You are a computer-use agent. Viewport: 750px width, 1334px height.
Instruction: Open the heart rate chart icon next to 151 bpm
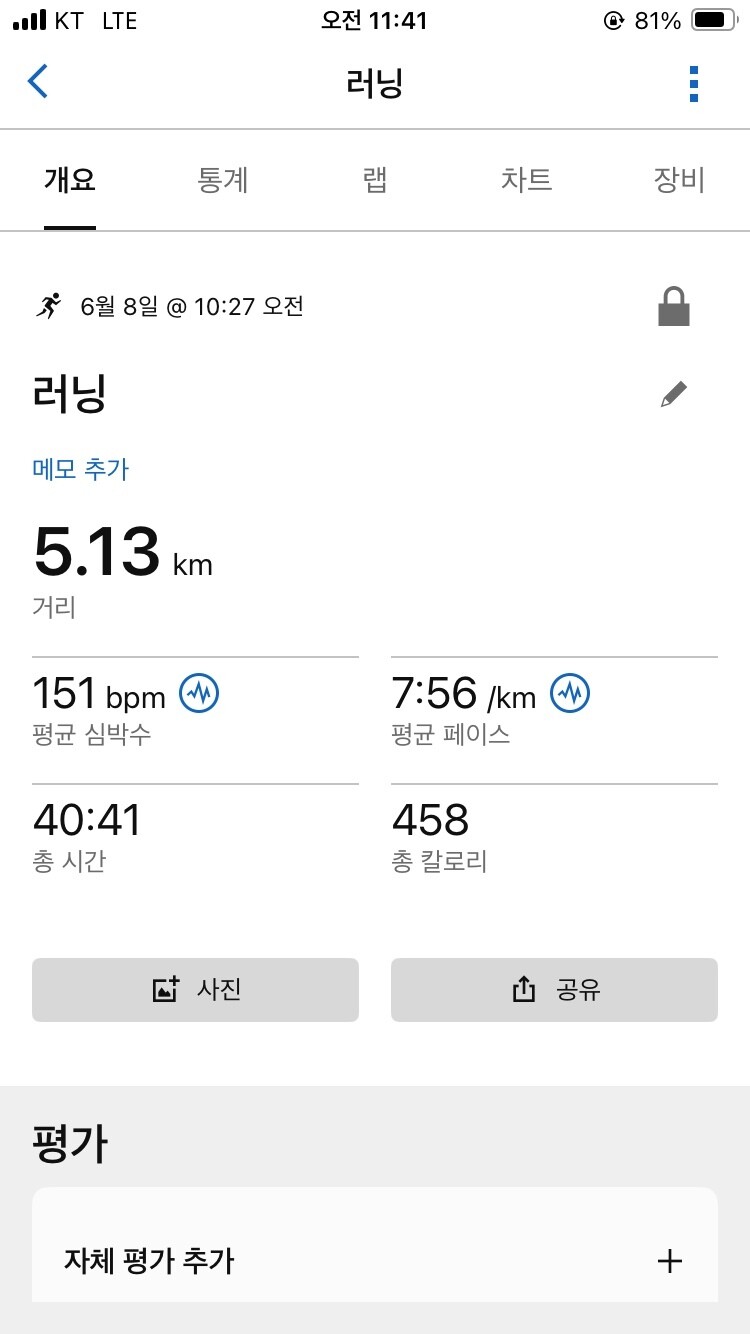click(199, 693)
